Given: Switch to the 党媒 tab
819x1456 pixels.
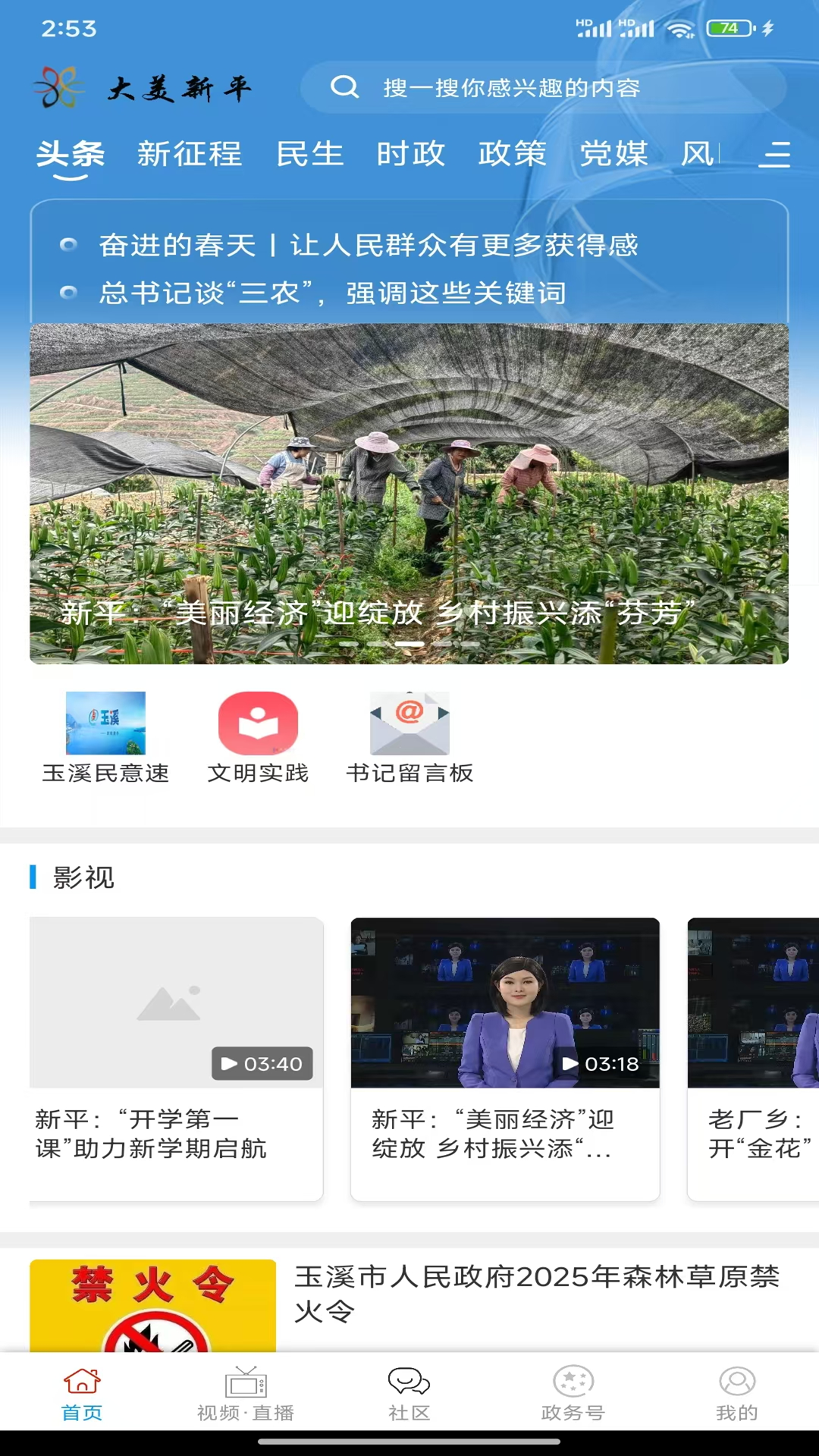Looking at the screenshot, I should click(x=613, y=154).
